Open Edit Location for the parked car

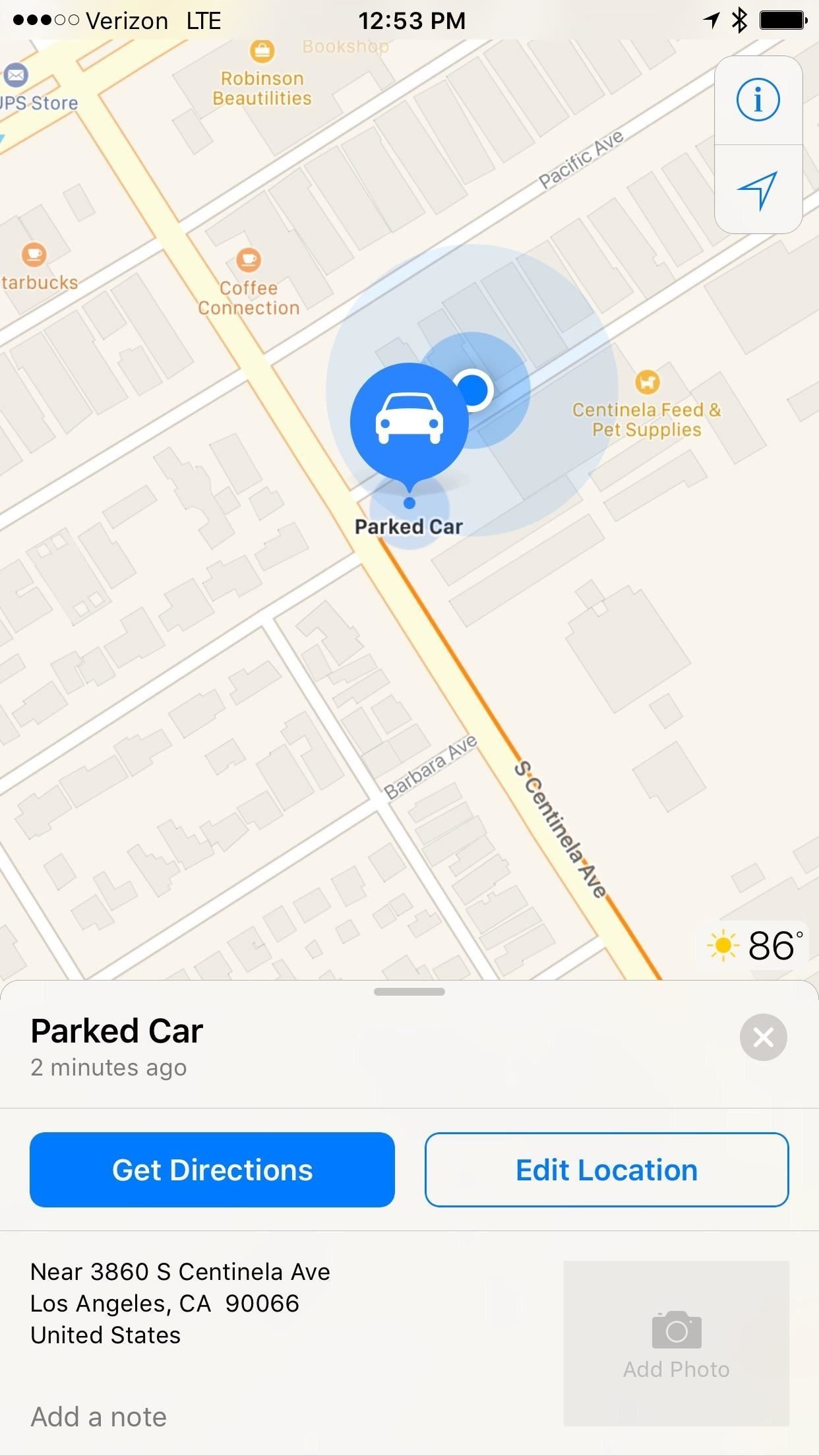[x=606, y=1169]
